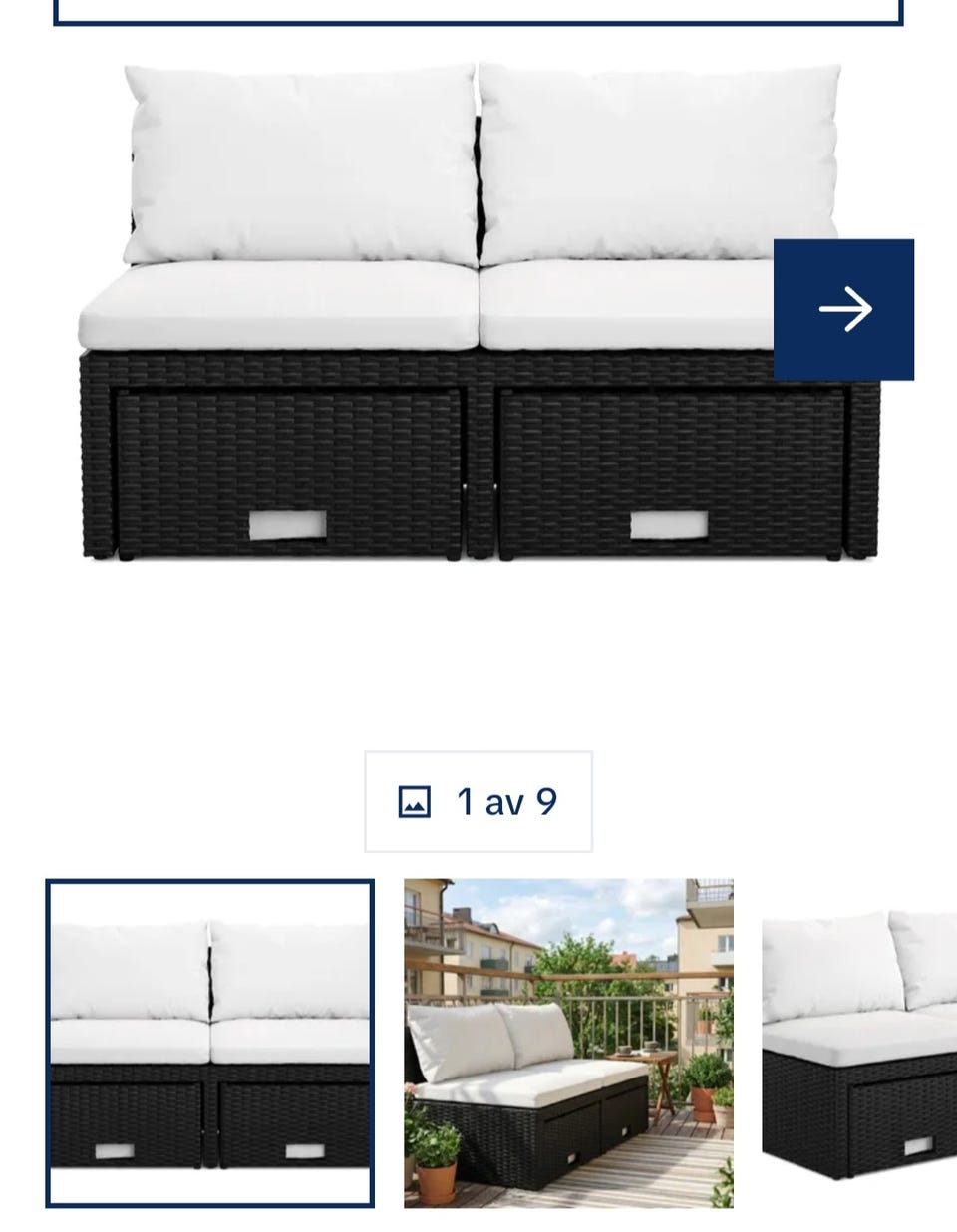The height and width of the screenshot is (1232, 957).
Task: Select the angled sofa corner thumbnail
Action: [x=859, y=1043]
